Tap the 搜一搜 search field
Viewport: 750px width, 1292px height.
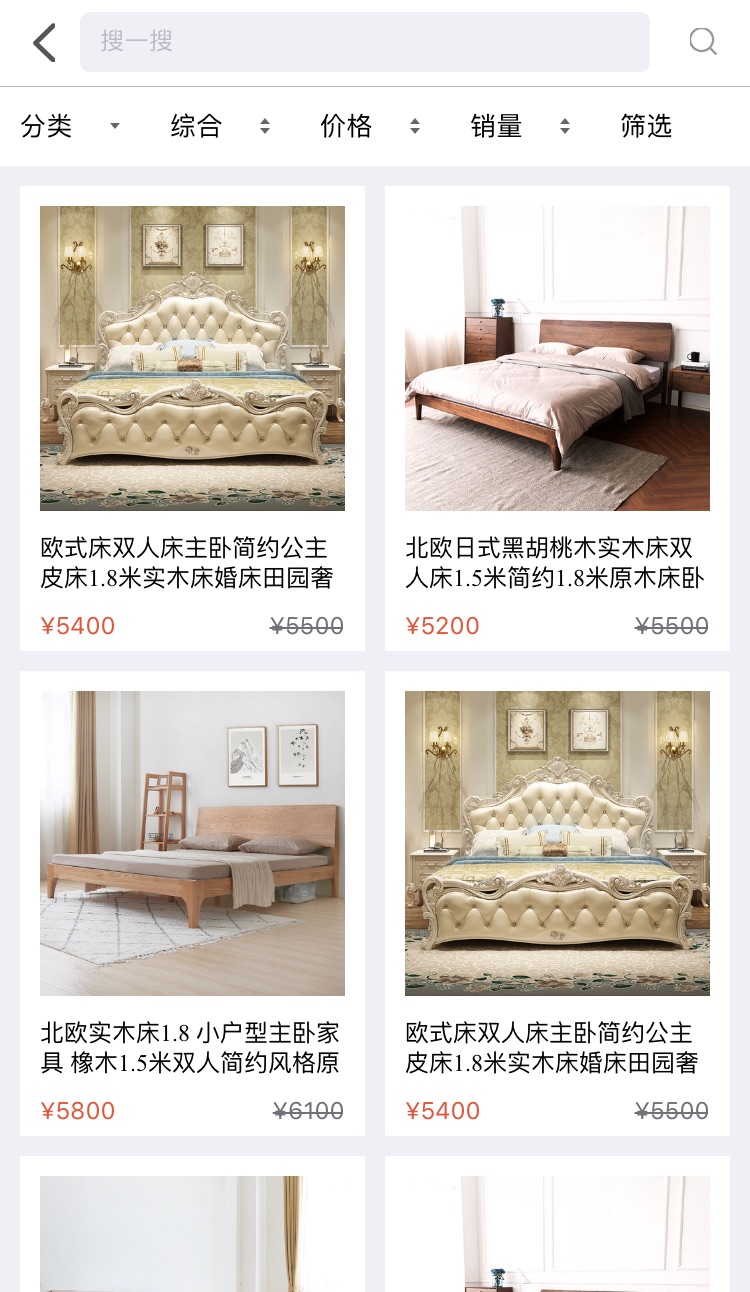click(364, 42)
